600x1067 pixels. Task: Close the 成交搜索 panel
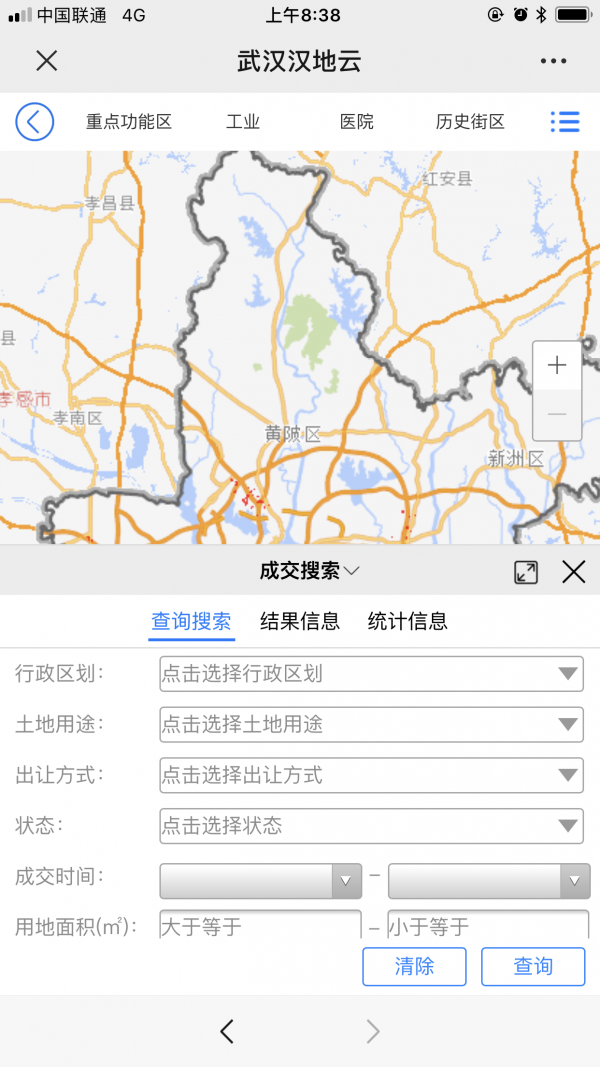point(573,572)
